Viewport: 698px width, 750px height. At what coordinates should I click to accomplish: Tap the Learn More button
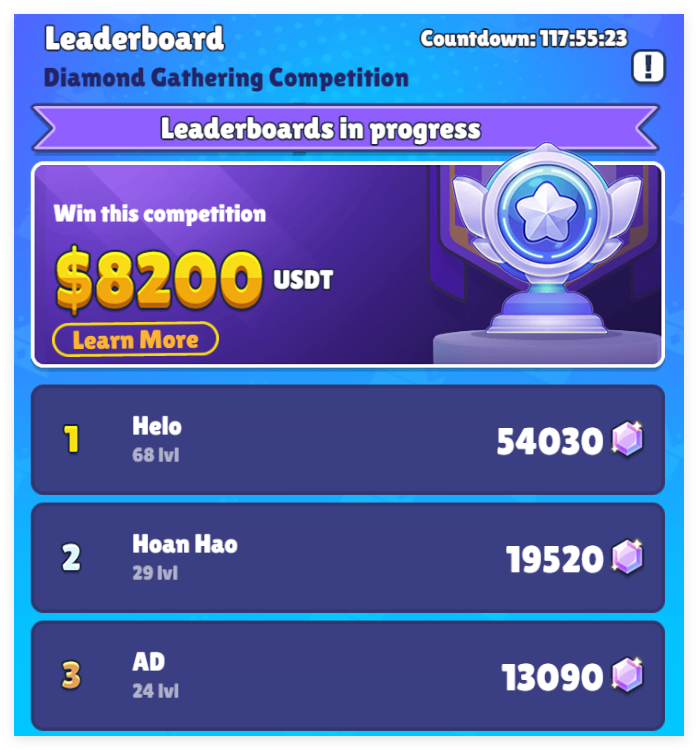[x=135, y=340]
